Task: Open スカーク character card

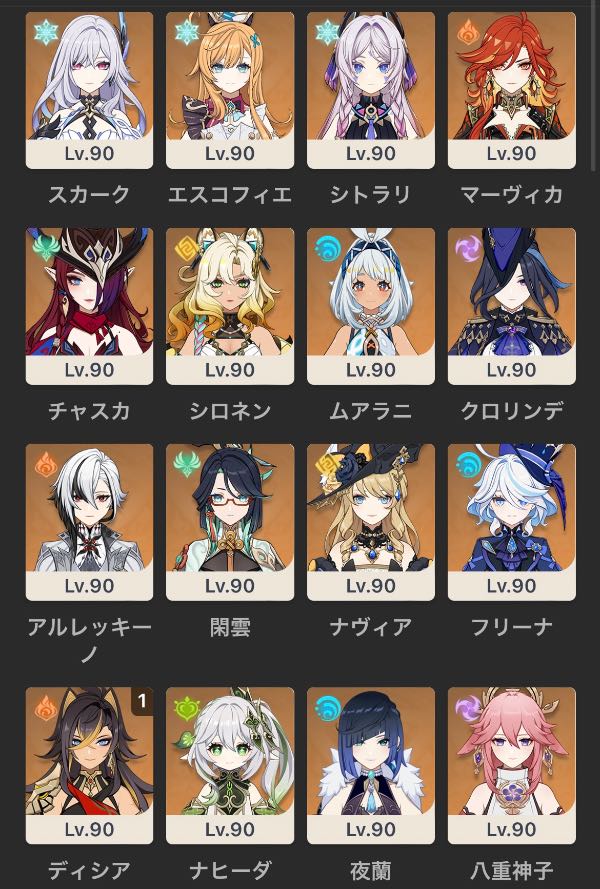Action: coord(89,90)
